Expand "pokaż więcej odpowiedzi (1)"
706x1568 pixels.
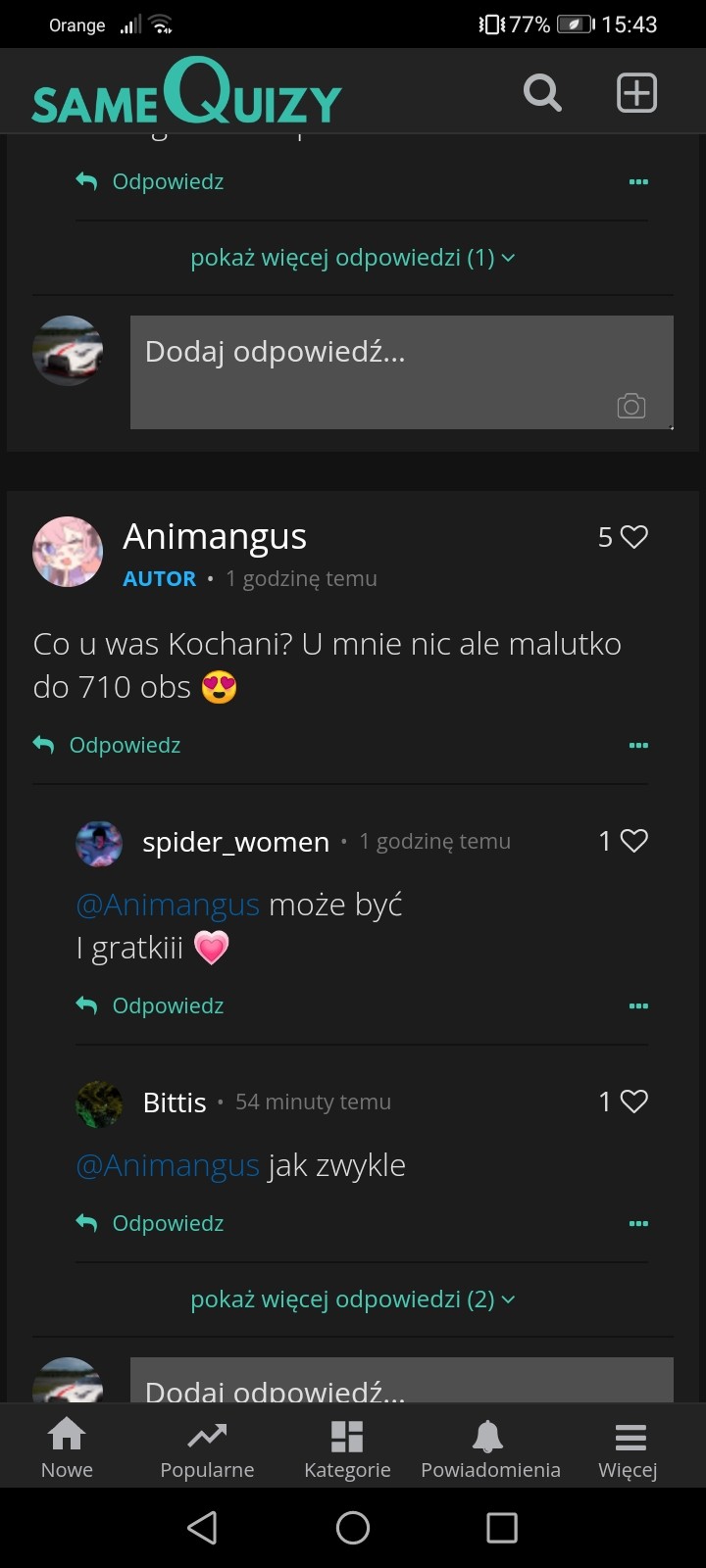point(352,258)
